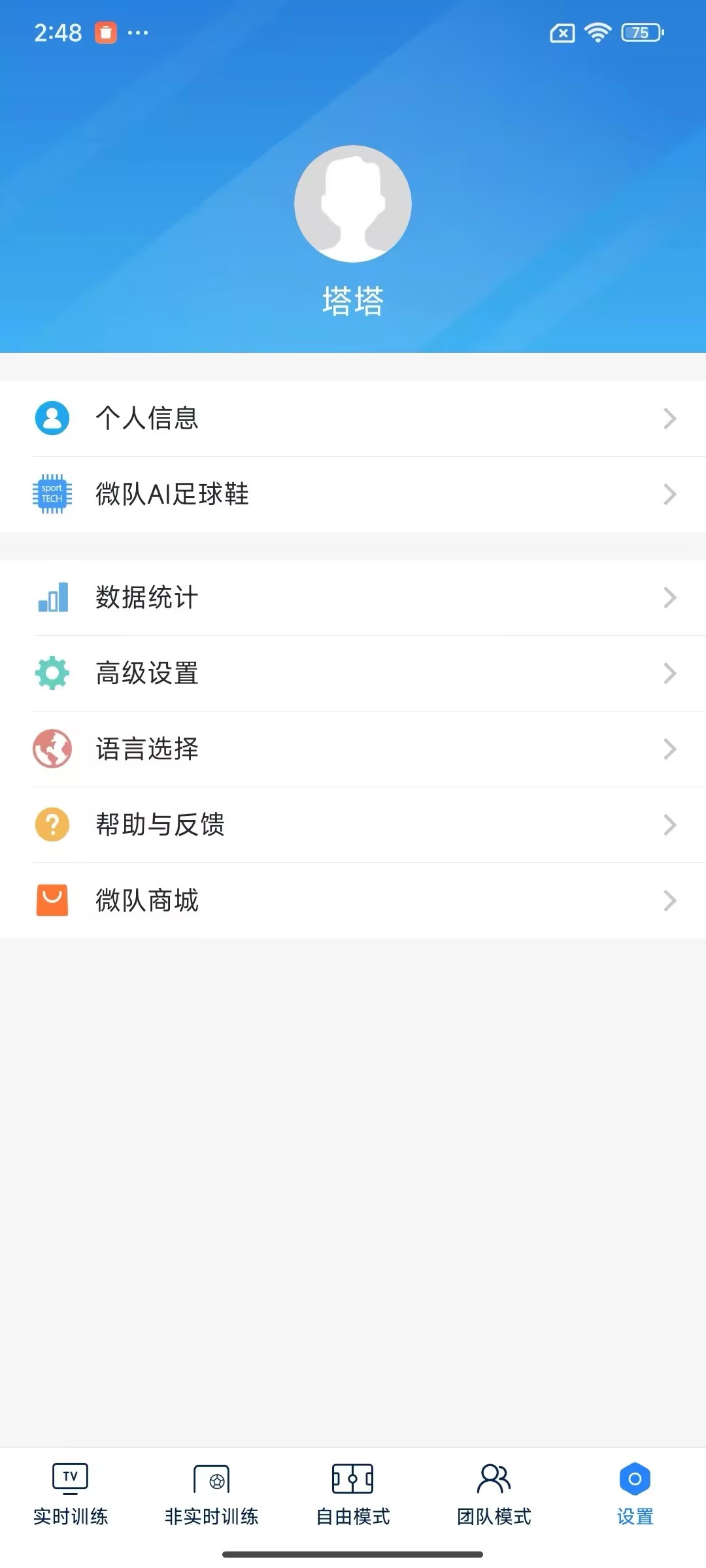Go to 高级设置 advanced settings
This screenshot has height=1568, width=706.
353,673
